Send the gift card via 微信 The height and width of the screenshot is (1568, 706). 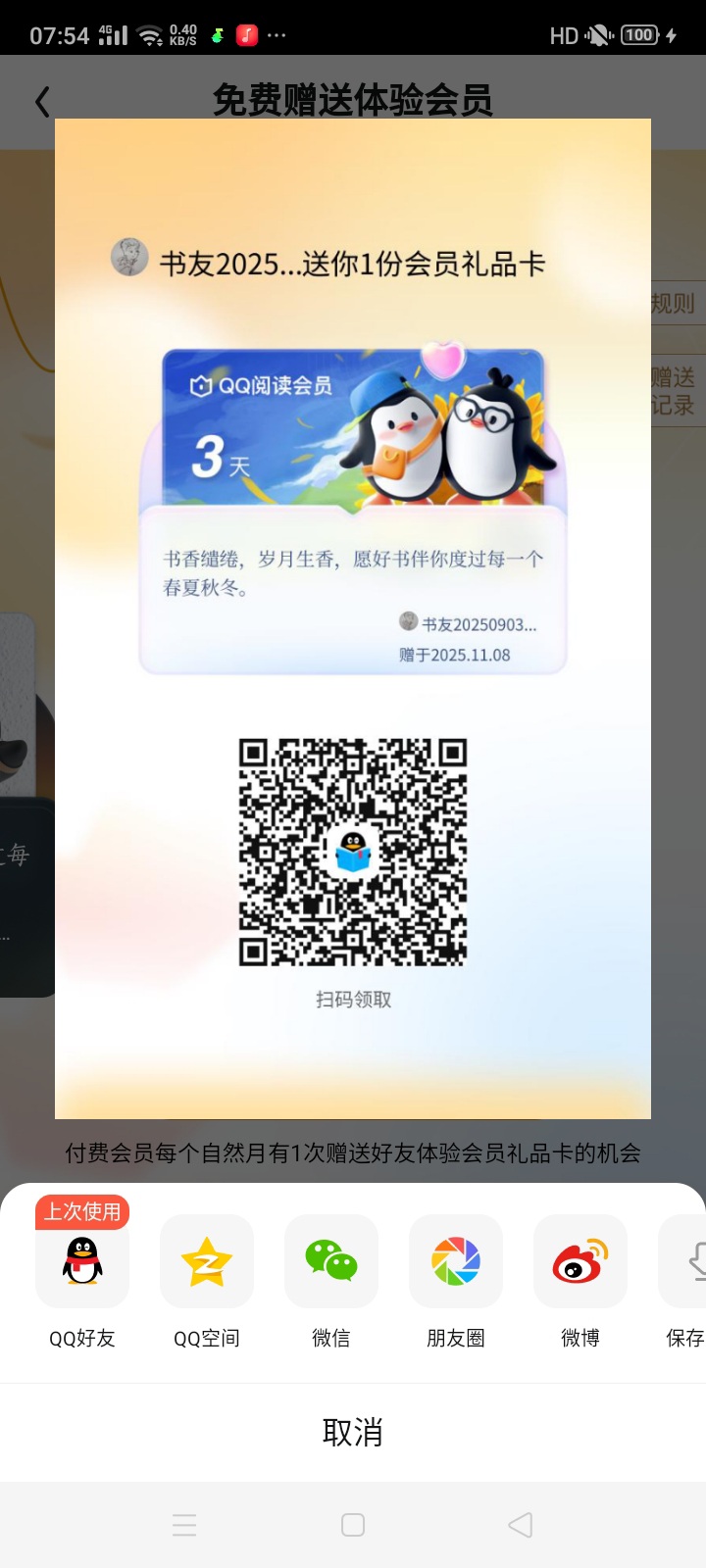[x=331, y=1262]
